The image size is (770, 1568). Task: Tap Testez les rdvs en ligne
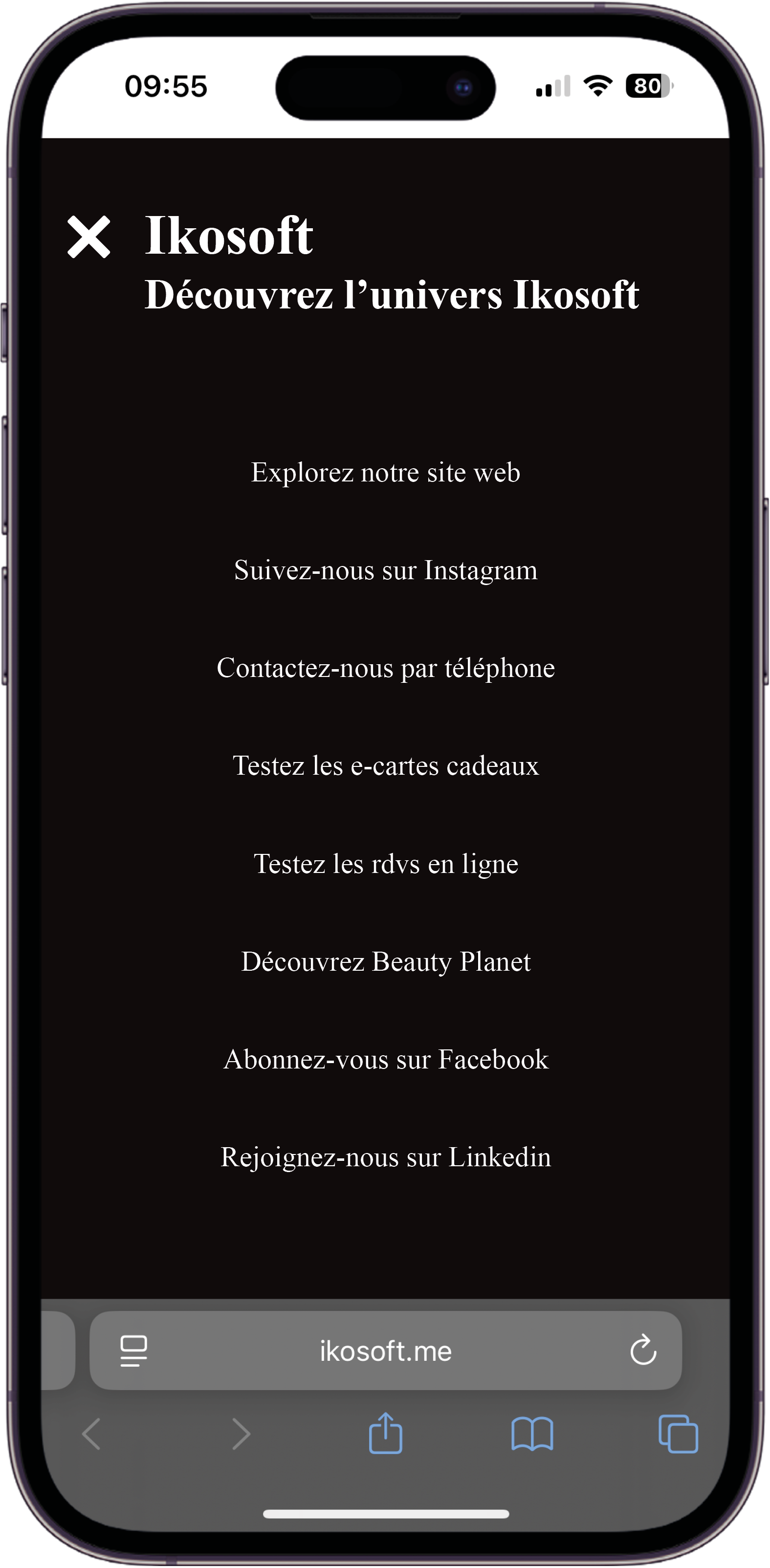tap(385, 864)
